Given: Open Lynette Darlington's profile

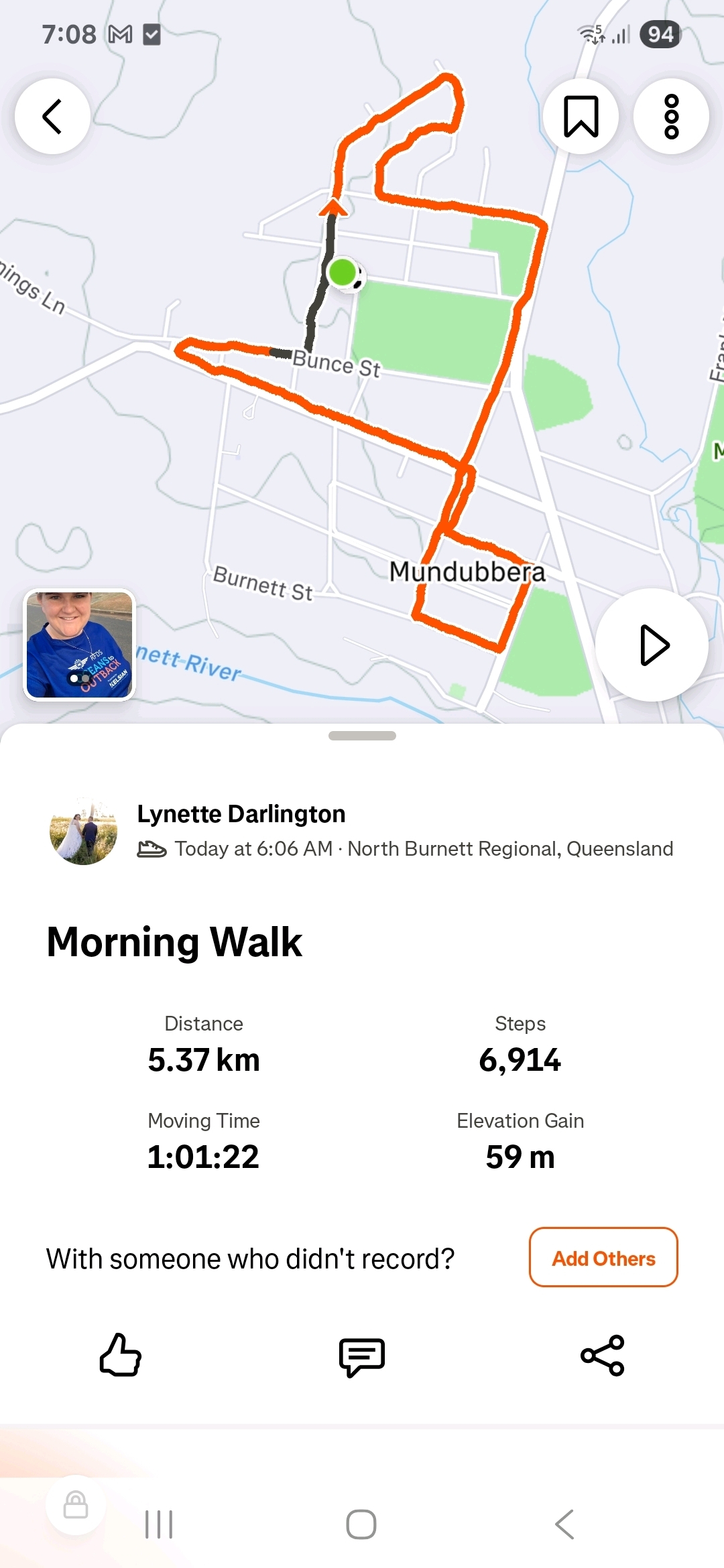Looking at the screenshot, I should 241,813.
